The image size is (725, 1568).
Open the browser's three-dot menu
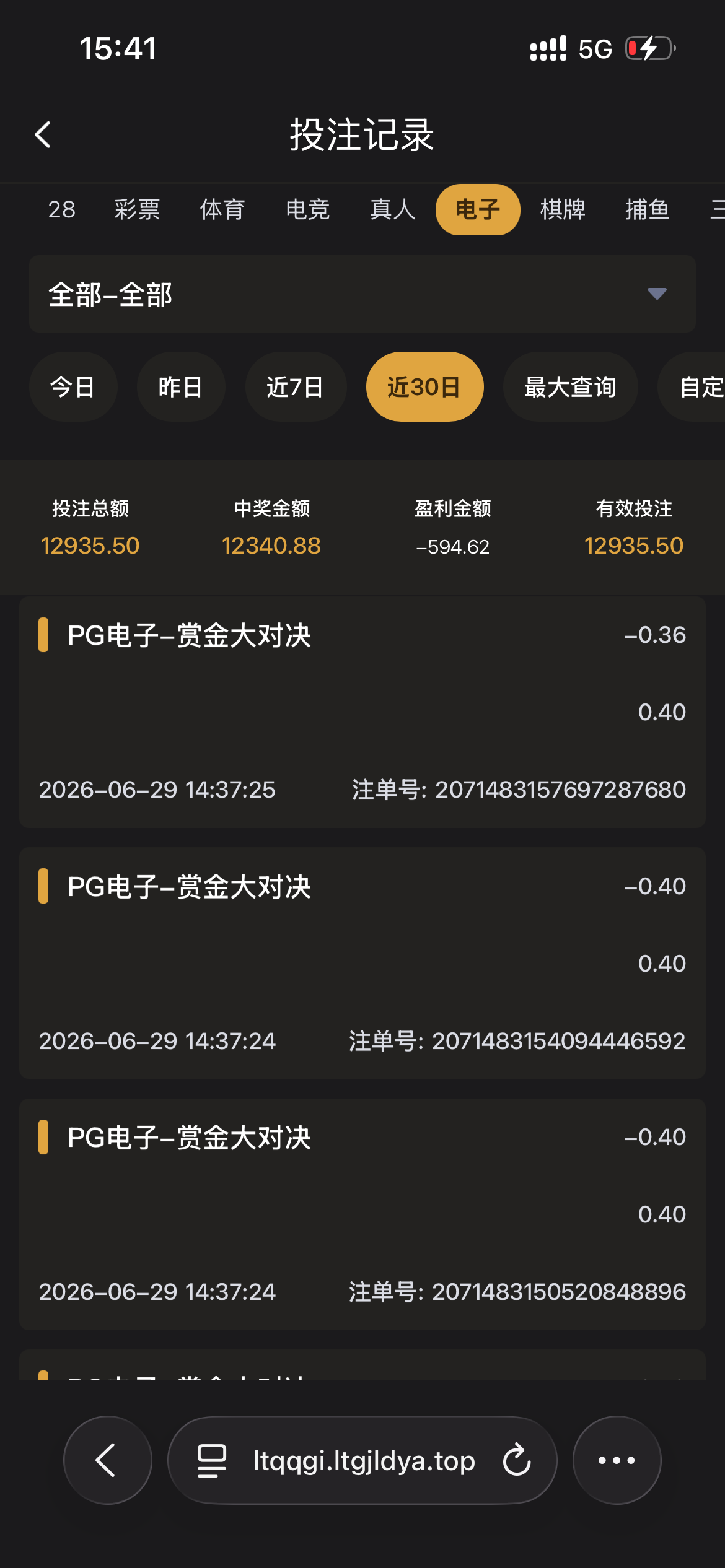(617, 1460)
